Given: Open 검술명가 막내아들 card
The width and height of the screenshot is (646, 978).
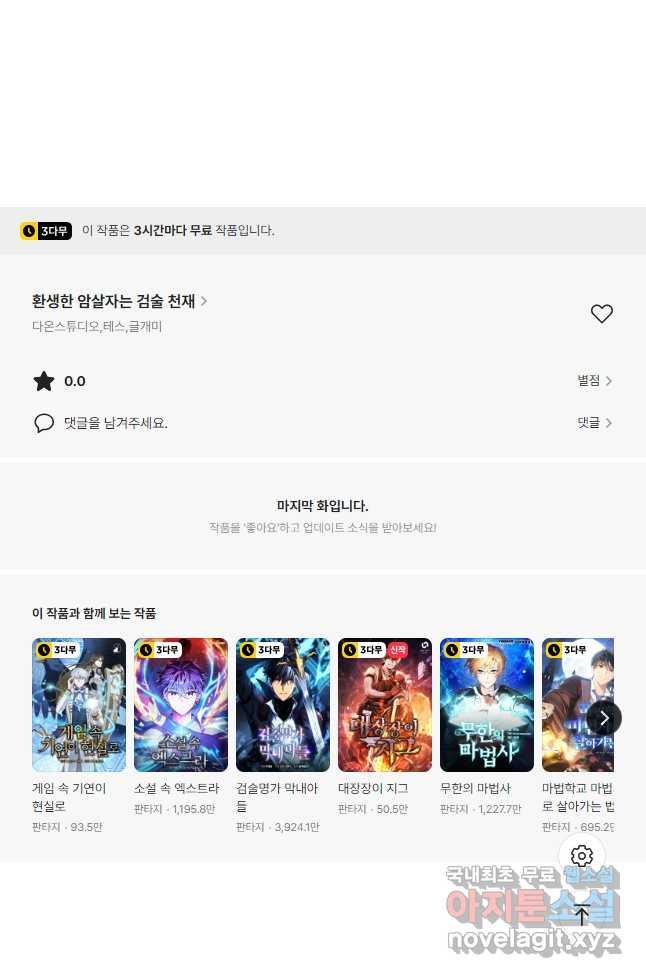Looking at the screenshot, I should pyautogui.click(x=283, y=705).
